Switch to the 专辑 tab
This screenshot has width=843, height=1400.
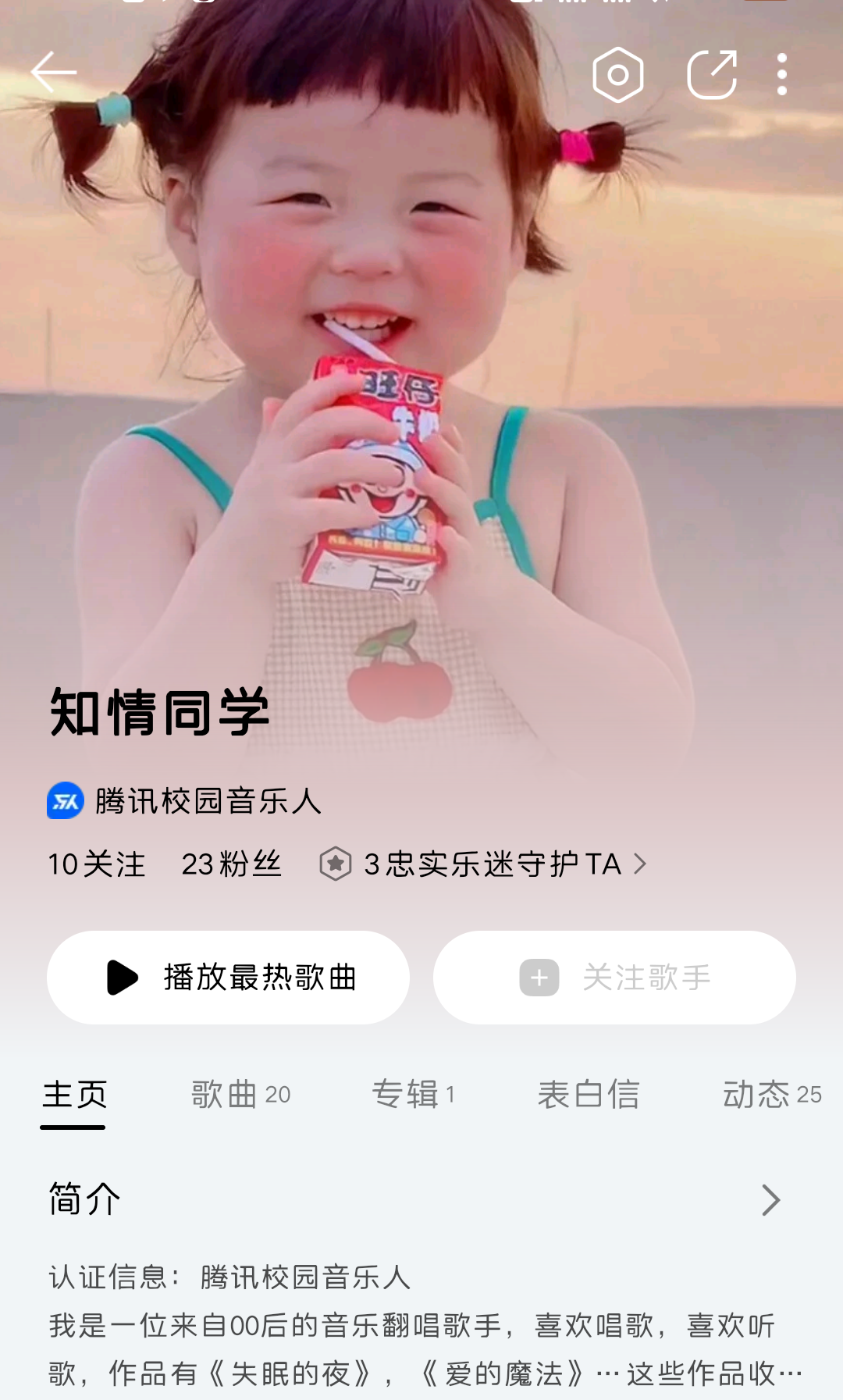pyautogui.click(x=414, y=1095)
